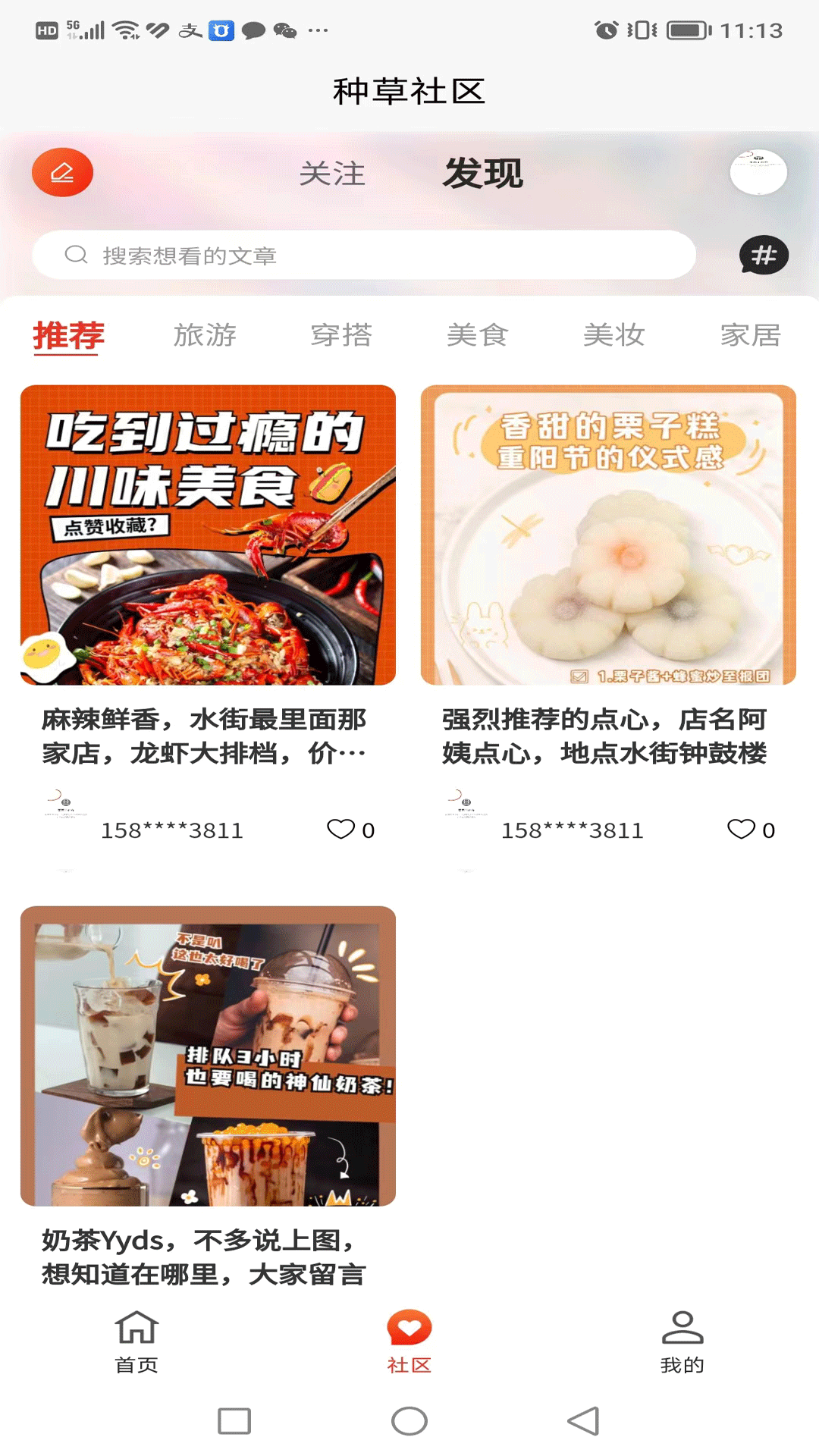Switch to the 关注 tab

click(x=333, y=174)
